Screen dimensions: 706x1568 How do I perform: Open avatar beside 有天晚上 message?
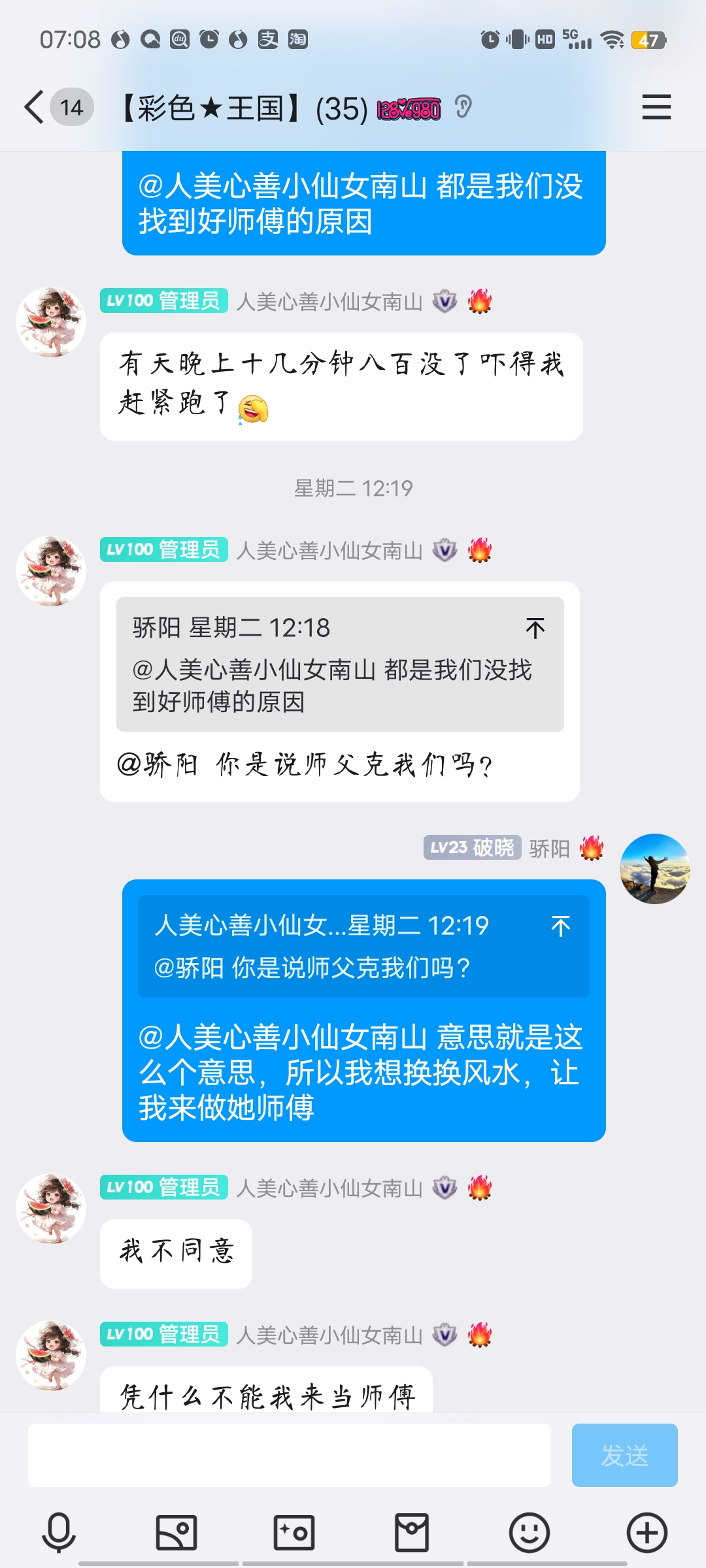51,322
